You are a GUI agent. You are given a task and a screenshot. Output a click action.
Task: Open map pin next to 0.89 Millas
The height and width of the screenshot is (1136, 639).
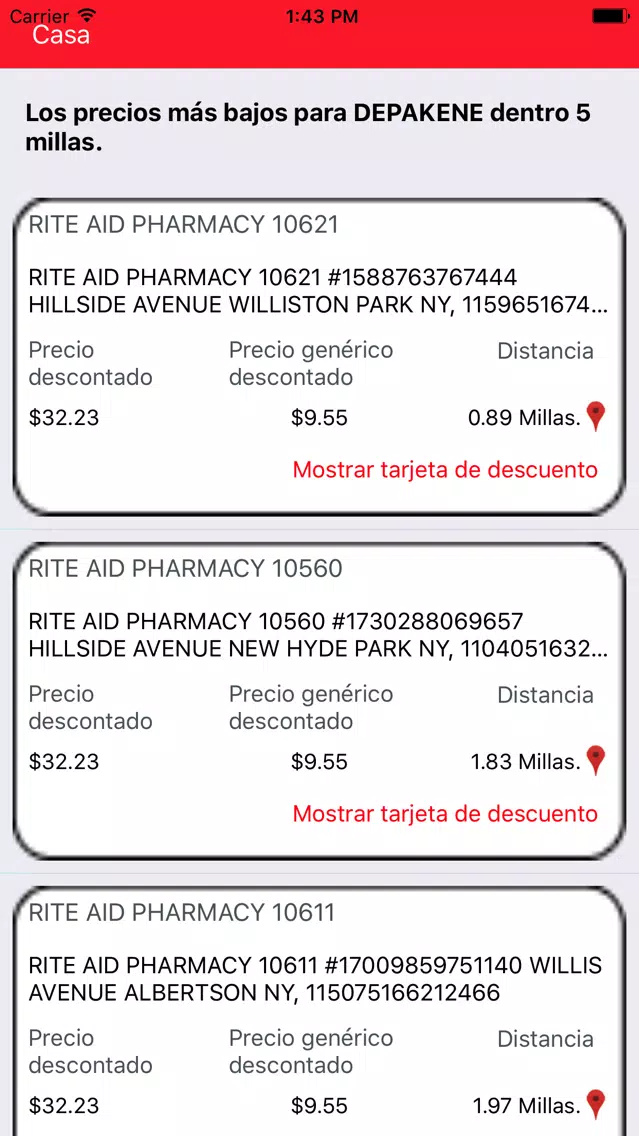(x=596, y=417)
